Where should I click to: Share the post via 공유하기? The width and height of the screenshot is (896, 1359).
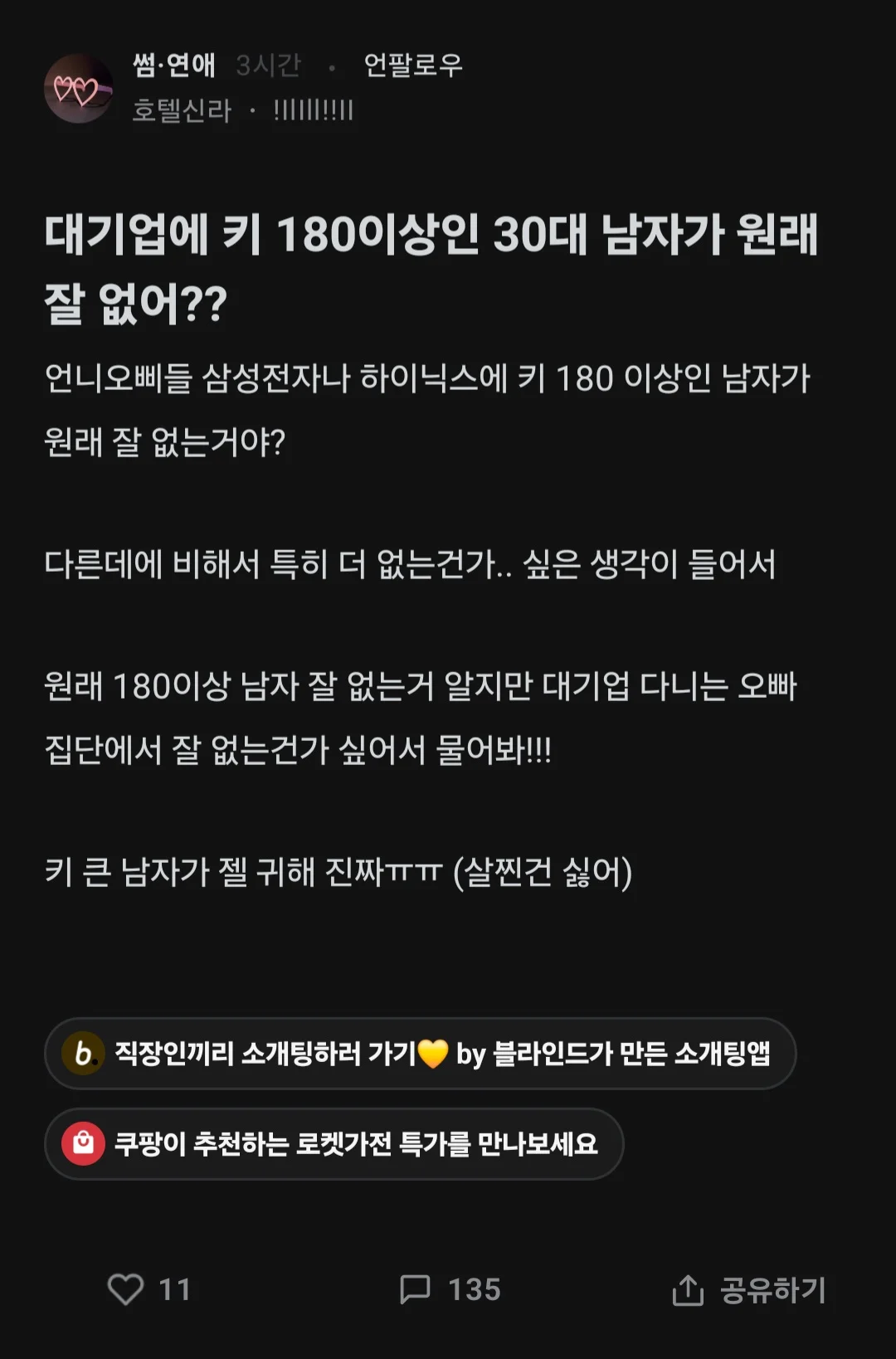[748, 1290]
